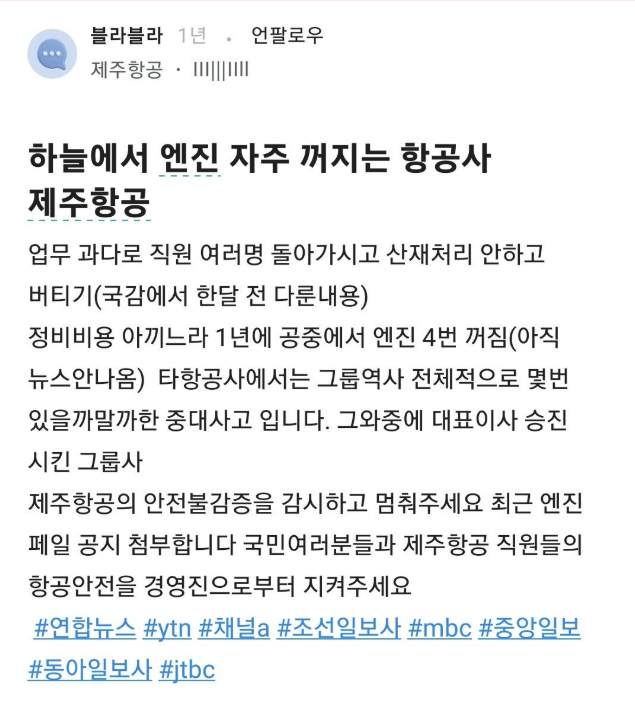Tap the 언팔로우 unfollow button

[x=287, y=36]
